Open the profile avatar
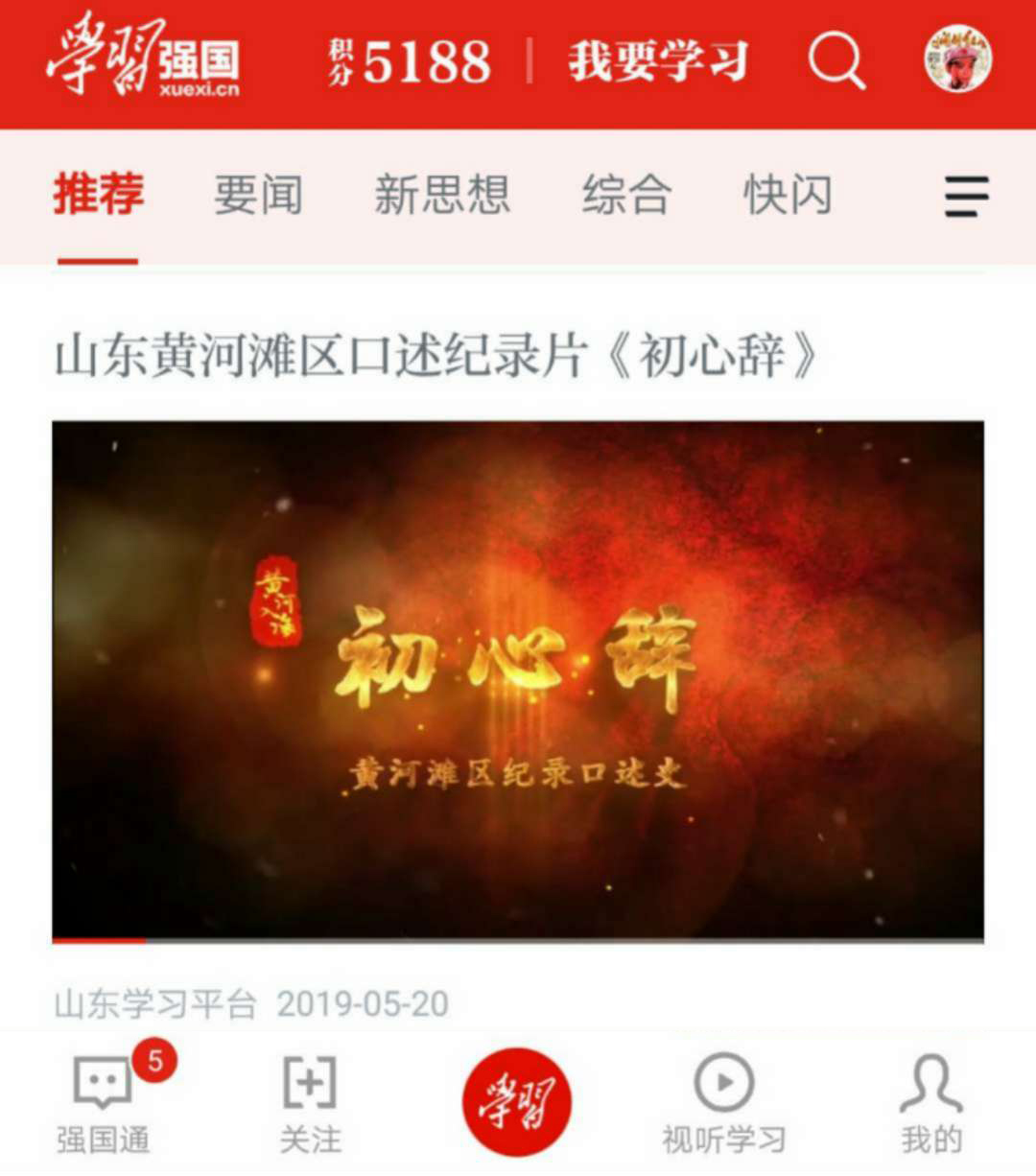This screenshot has height=1176, width=1036. point(957,59)
